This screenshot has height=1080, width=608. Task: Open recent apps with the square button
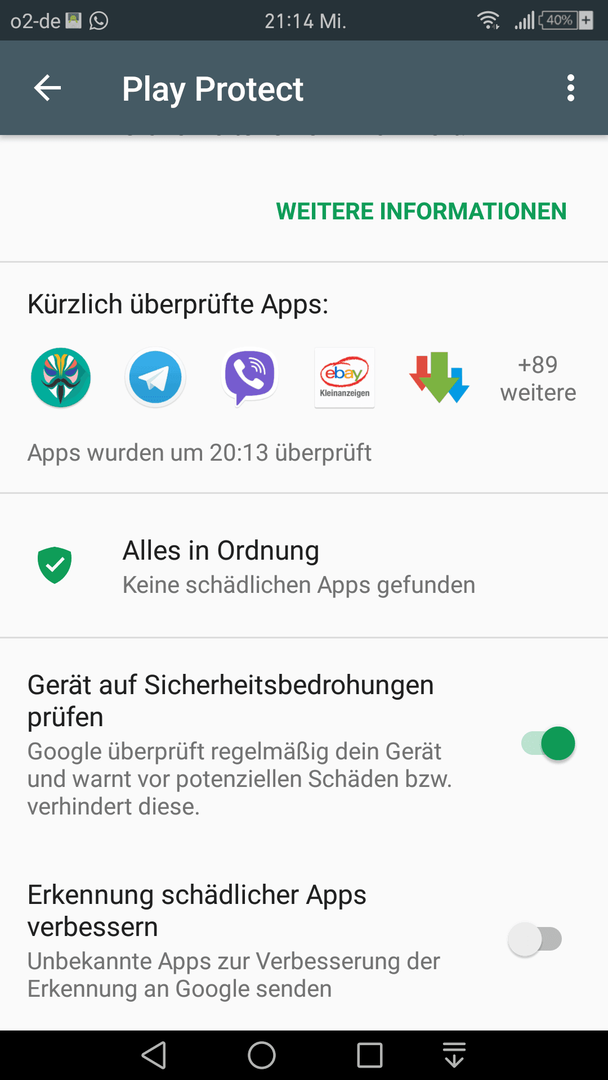coord(370,1055)
